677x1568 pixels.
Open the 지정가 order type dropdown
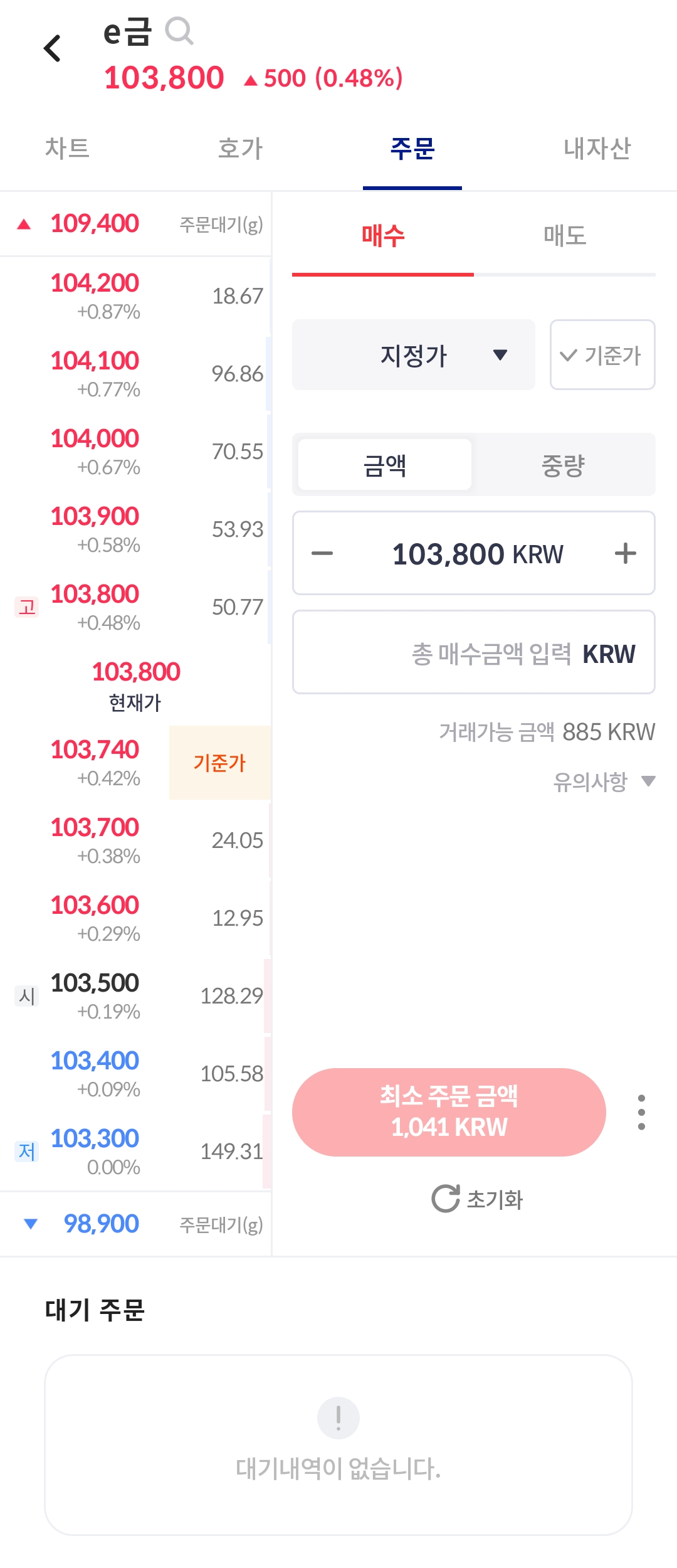click(413, 355)
